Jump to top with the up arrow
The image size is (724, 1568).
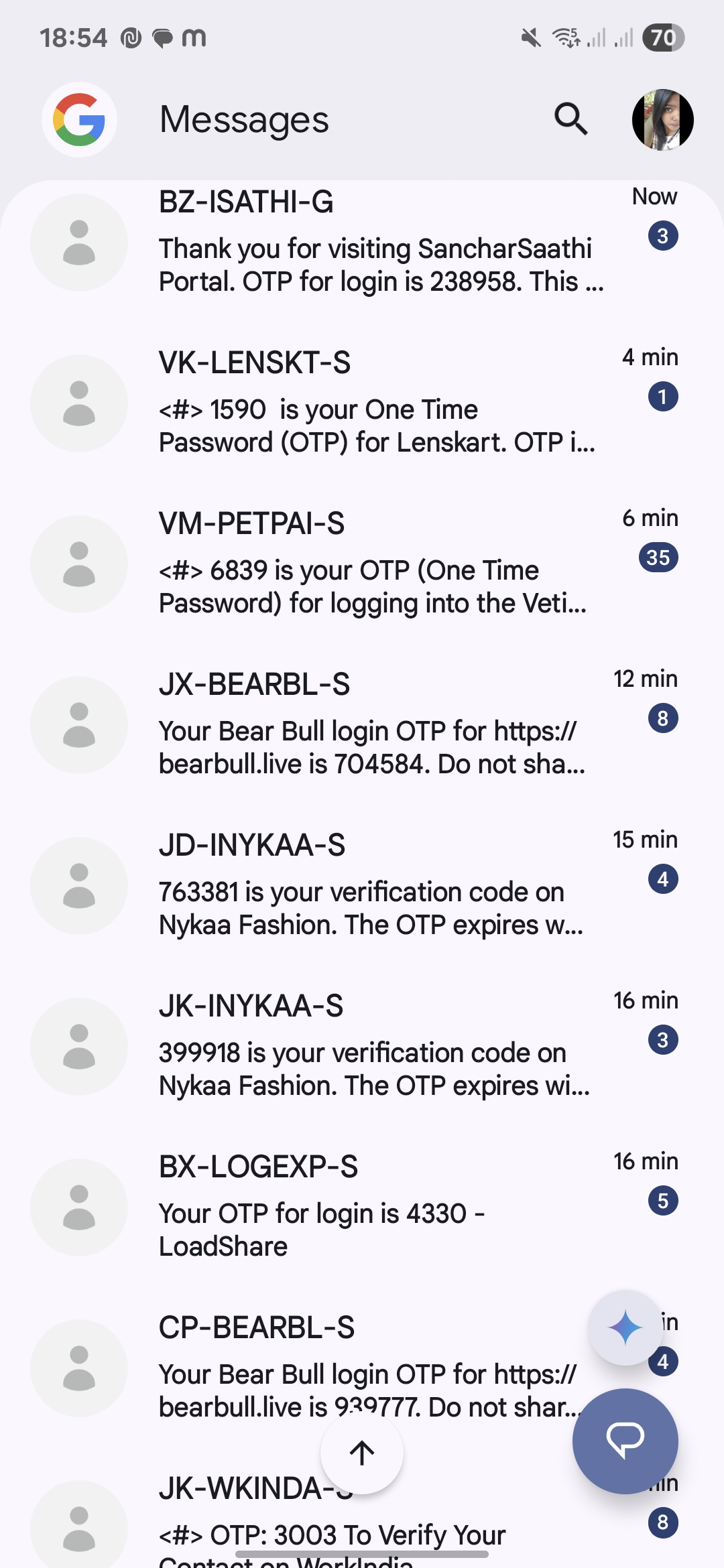pyautogui.click(x=362, y=1453)
